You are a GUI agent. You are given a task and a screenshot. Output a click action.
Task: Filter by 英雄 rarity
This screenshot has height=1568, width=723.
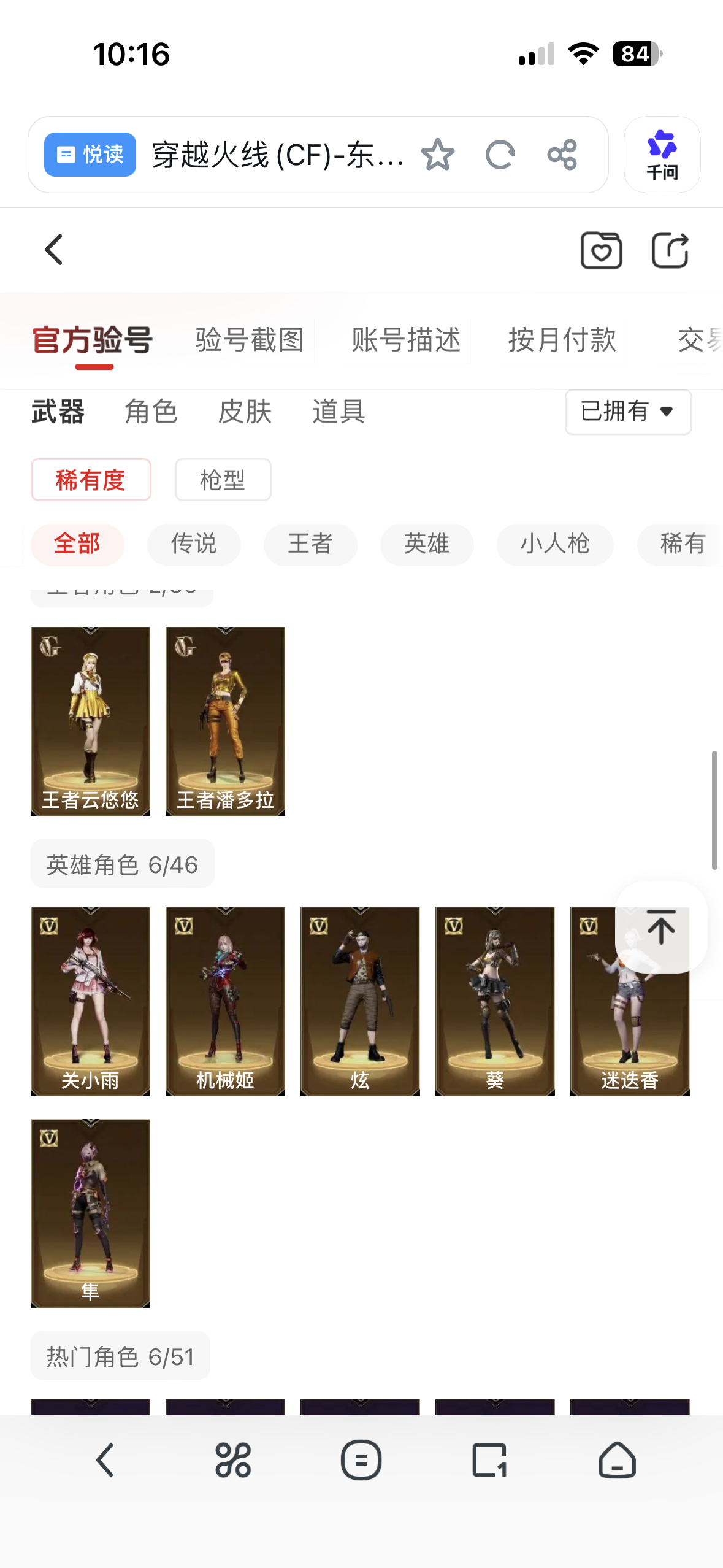pos(427,544)
